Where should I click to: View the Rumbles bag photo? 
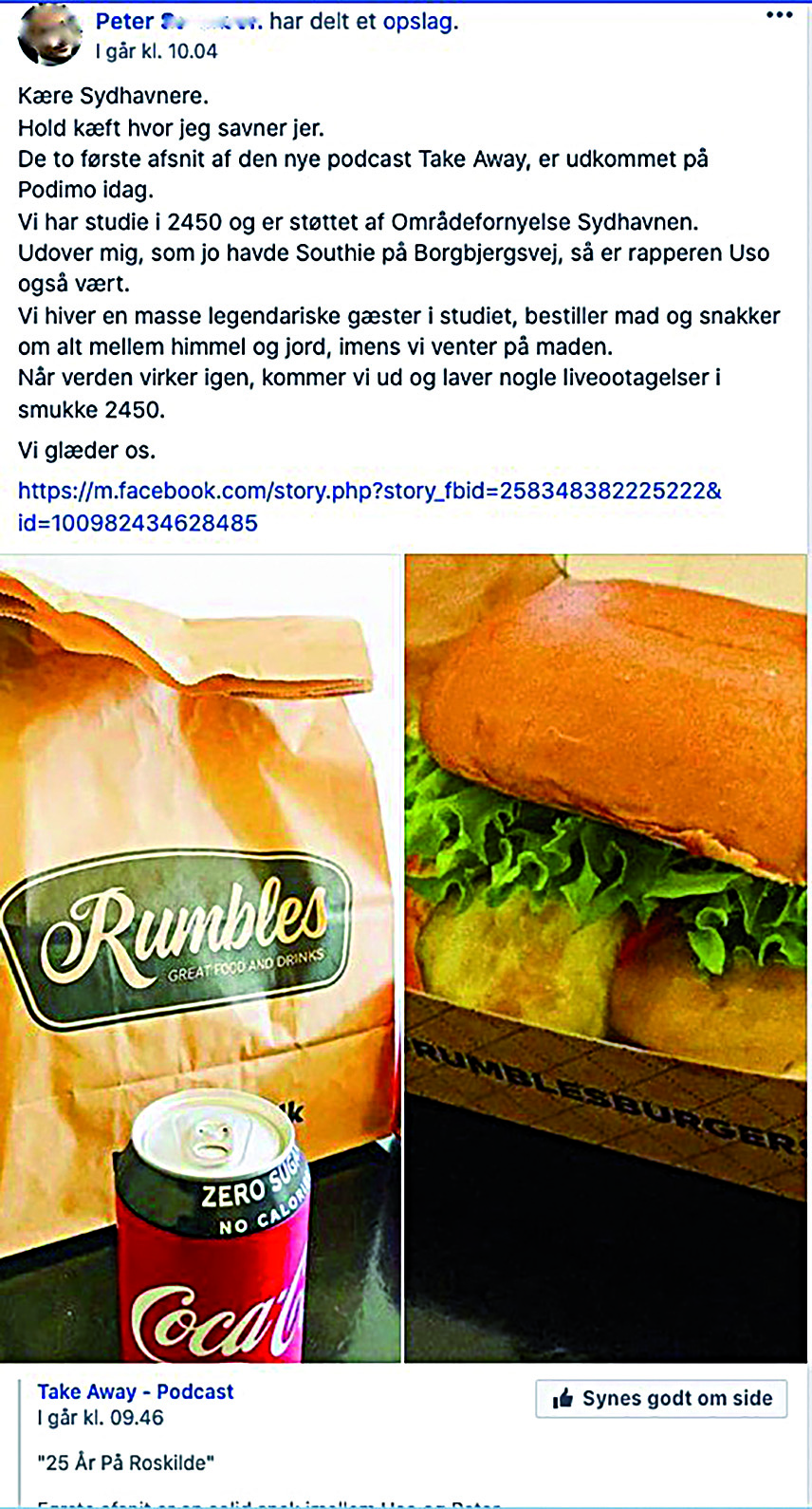point(200,958)
